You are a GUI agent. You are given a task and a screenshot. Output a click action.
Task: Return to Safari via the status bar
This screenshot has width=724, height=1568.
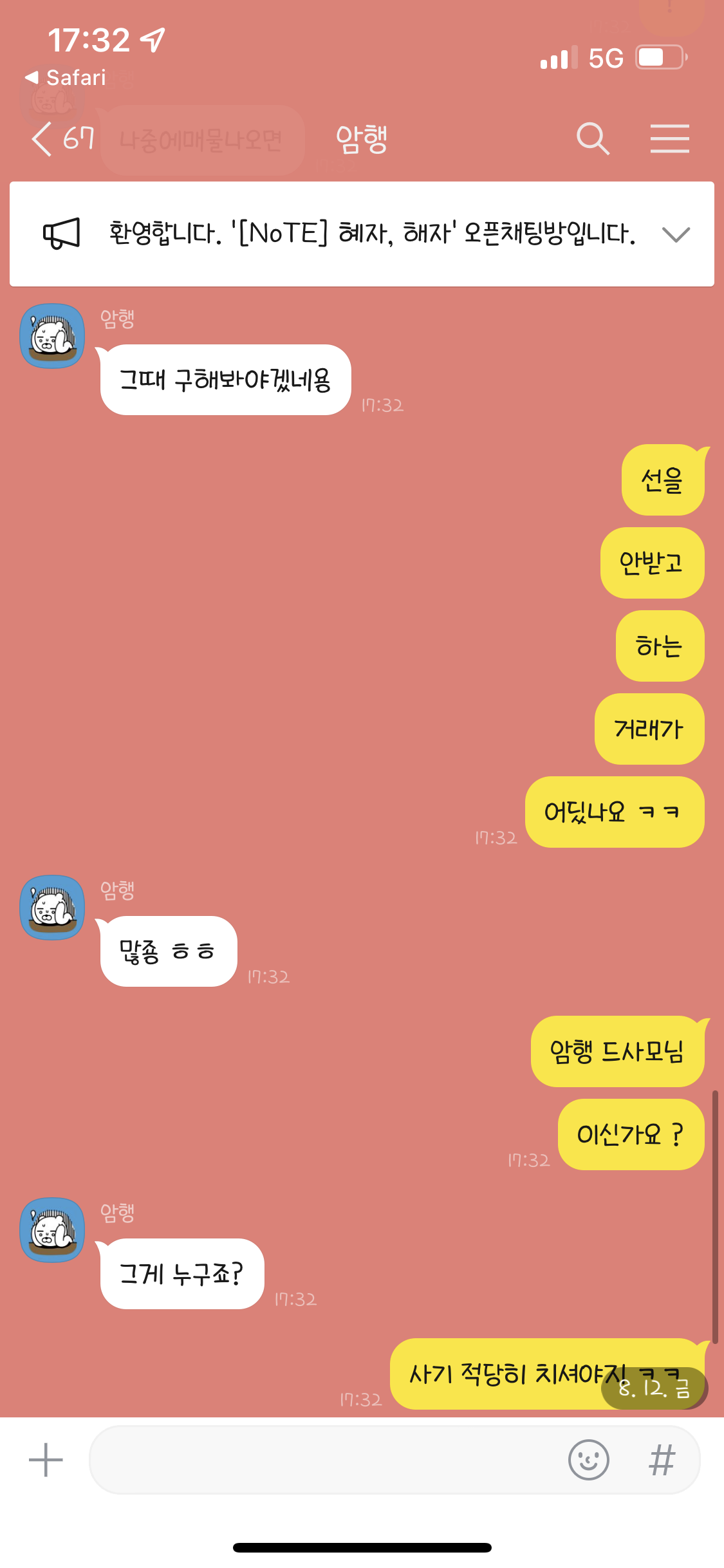click(x=66, y=78)
